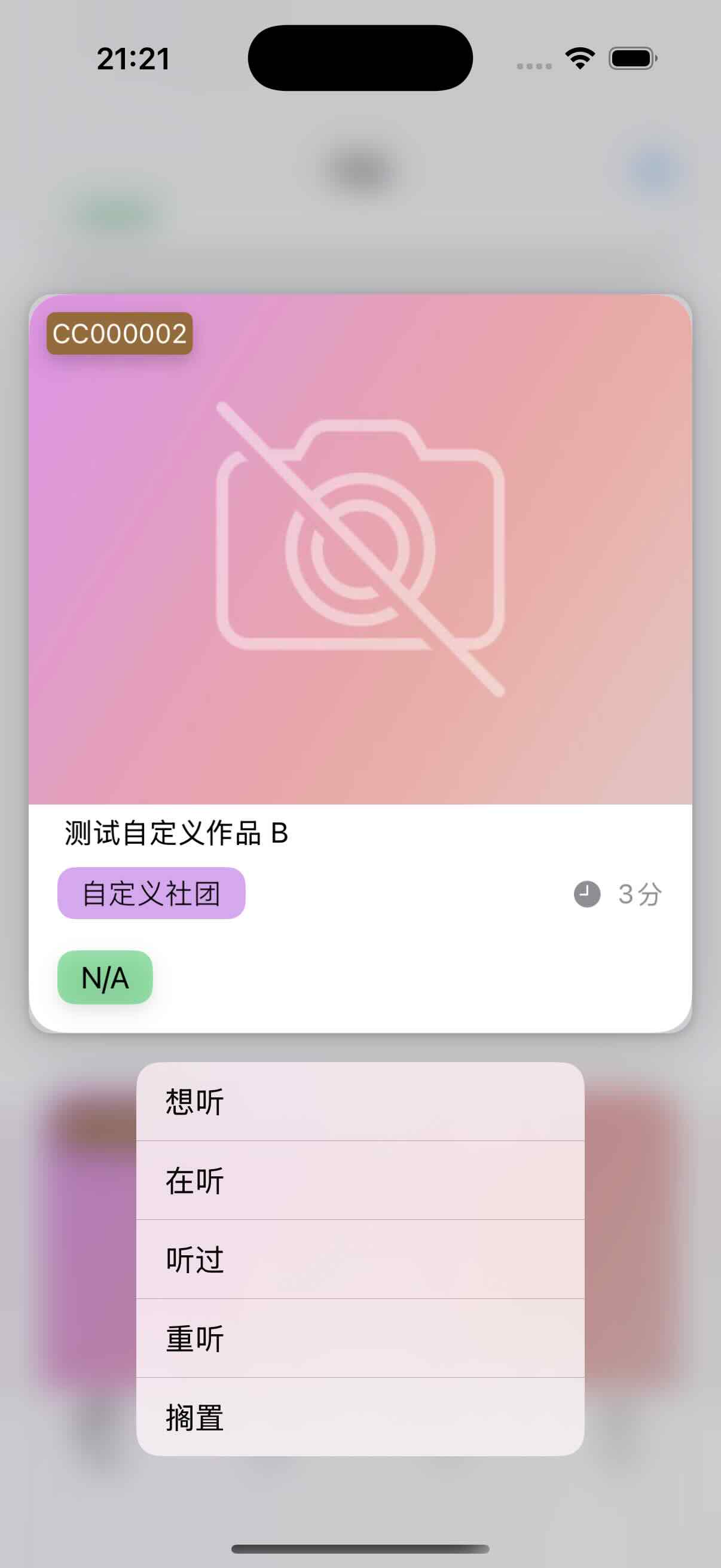Pick the 重听 status
The height and width of the screenshot is (1568, 721).
pos(360,1338)
